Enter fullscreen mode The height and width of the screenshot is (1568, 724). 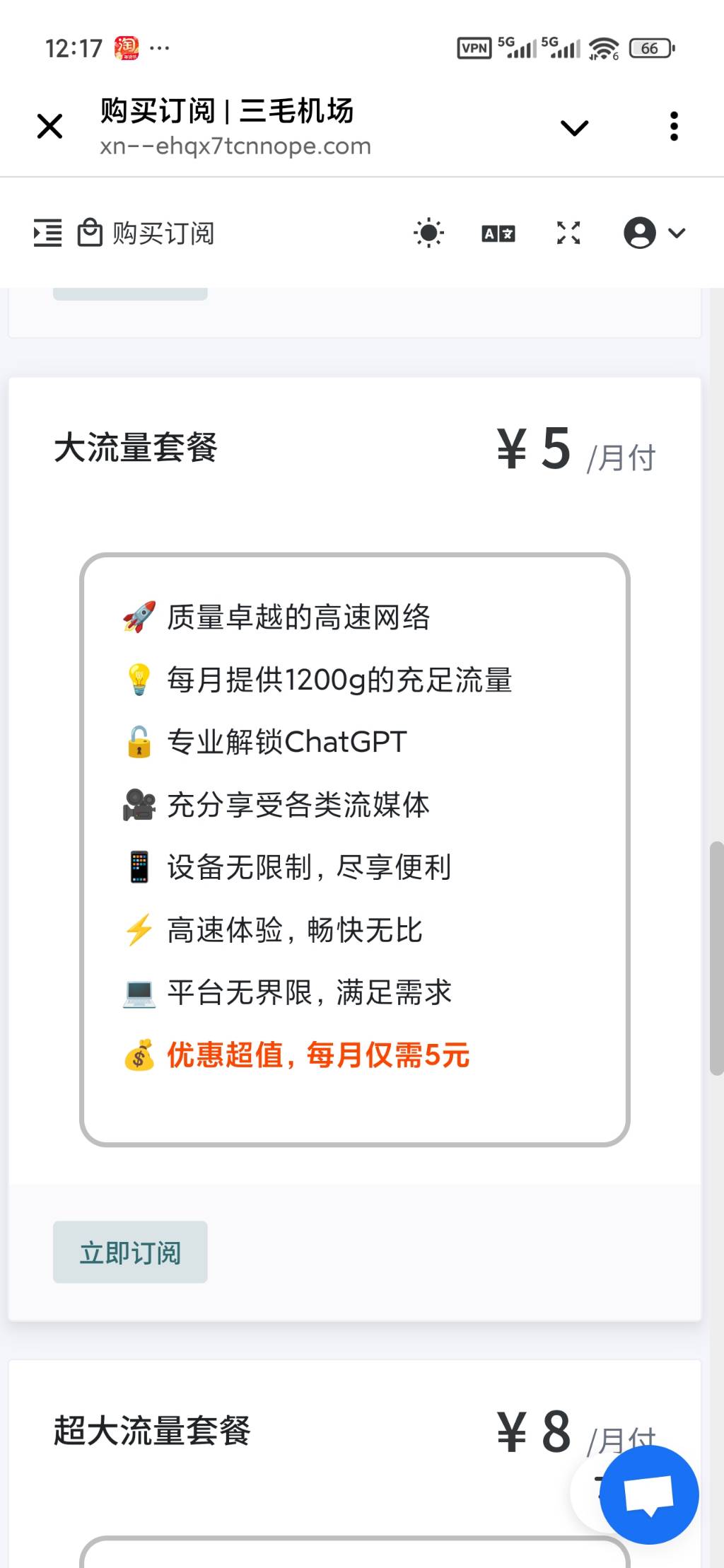pyautogui.click(x=568, y=233)
